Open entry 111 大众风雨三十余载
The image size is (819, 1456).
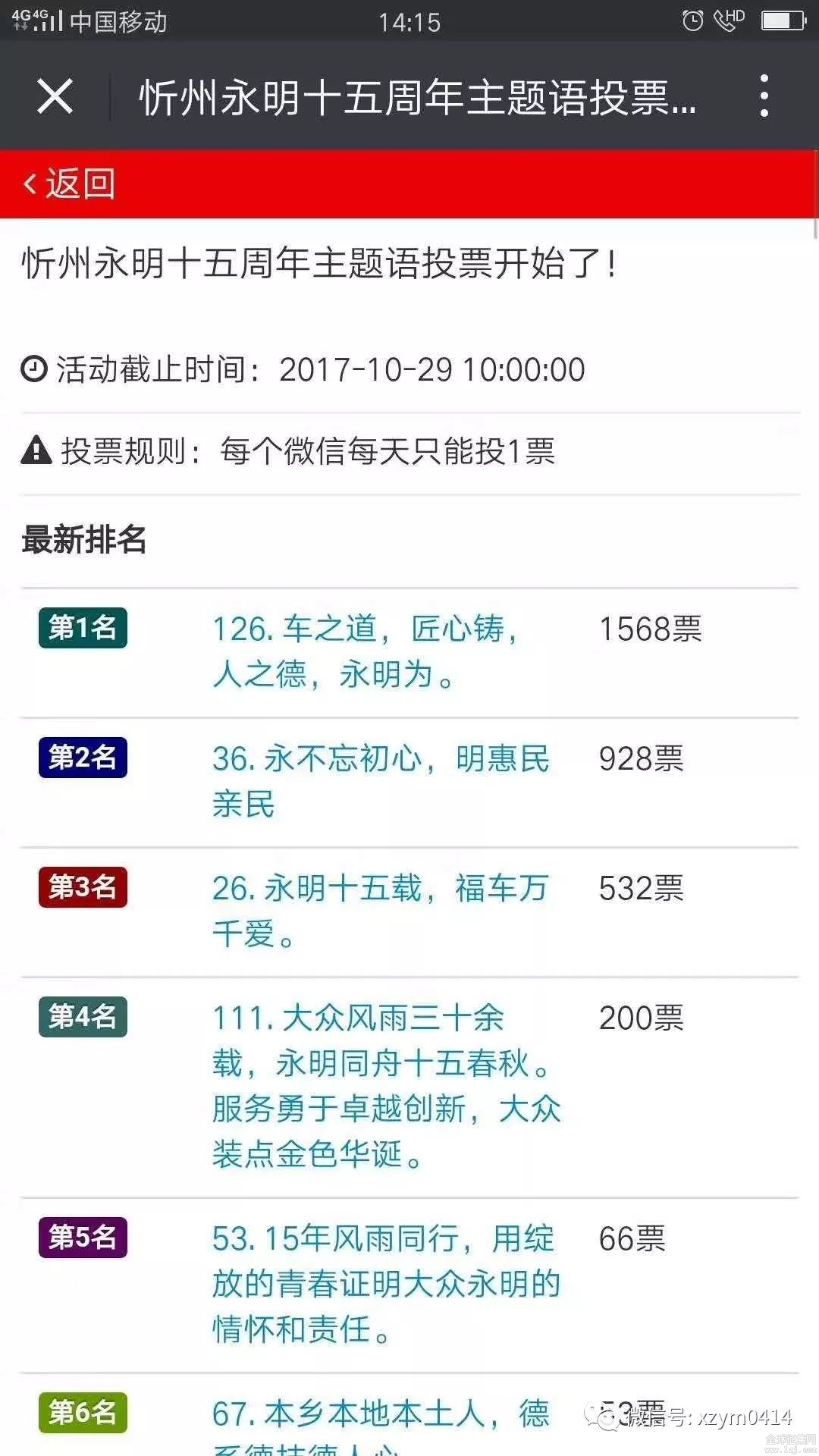click(x=387, y=1086)
